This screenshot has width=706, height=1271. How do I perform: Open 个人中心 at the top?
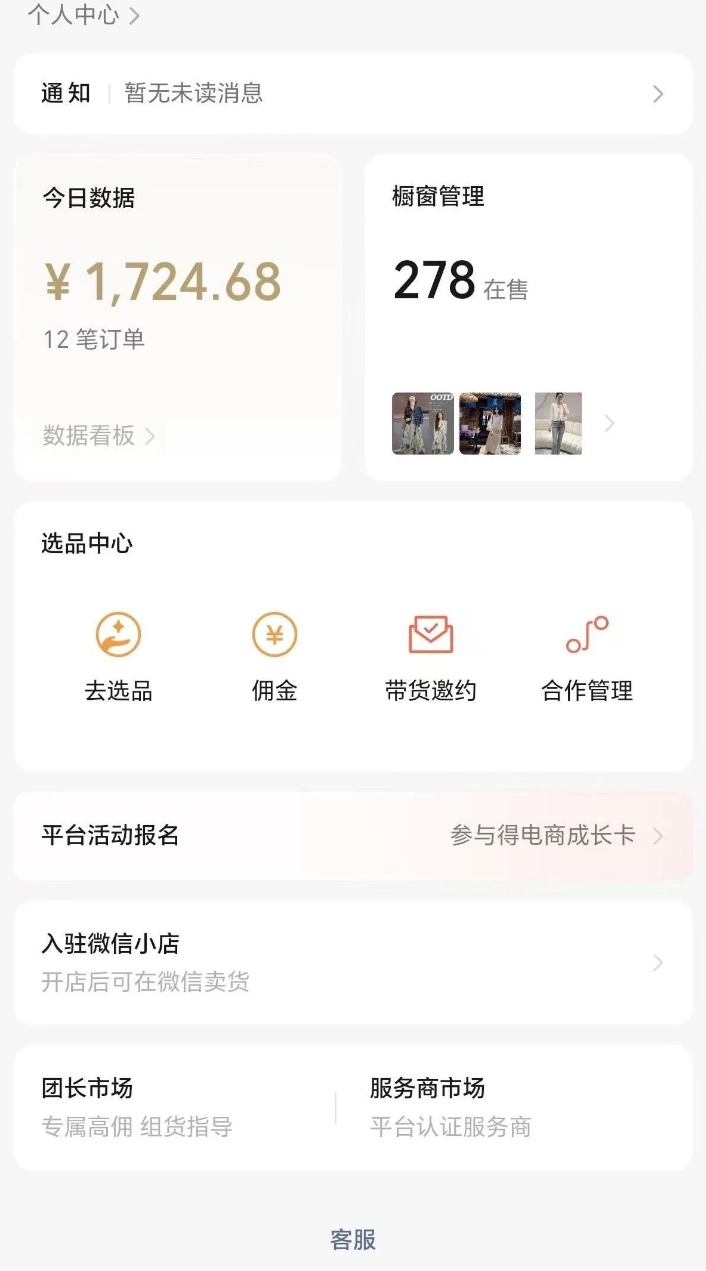click(82, 15)
